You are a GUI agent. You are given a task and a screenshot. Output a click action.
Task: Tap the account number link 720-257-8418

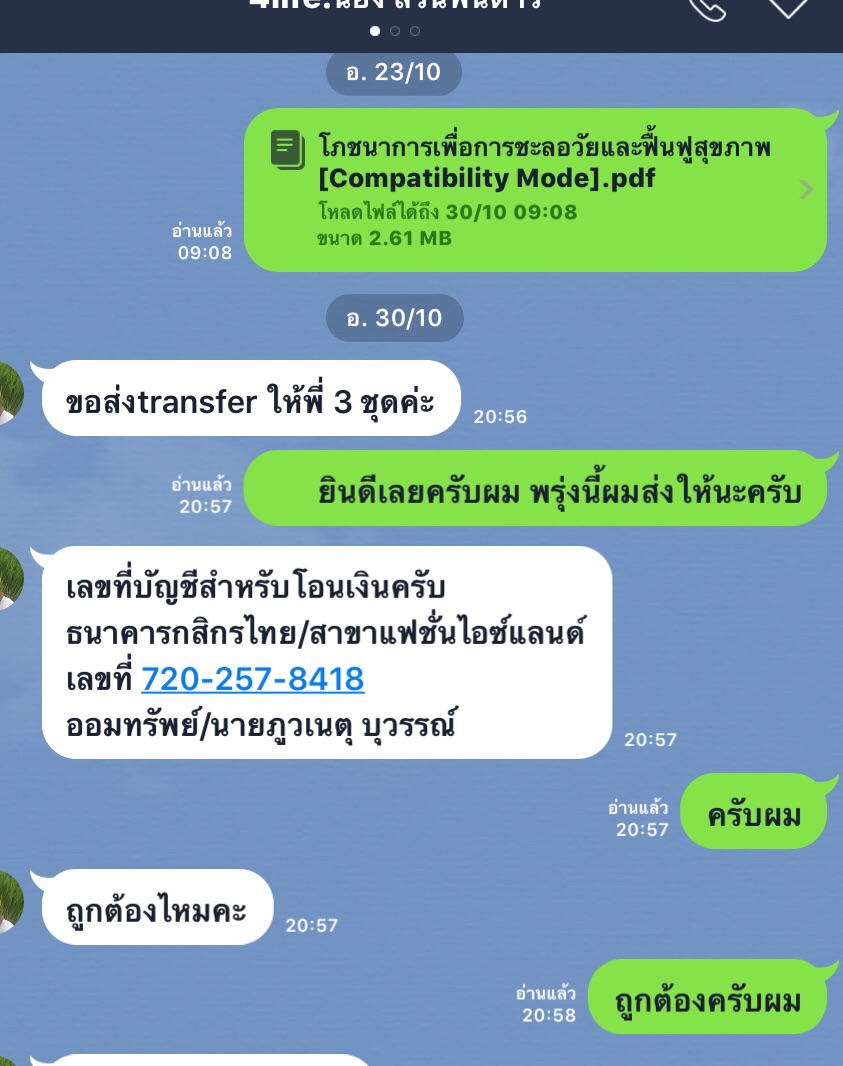(x=253, y=680)
